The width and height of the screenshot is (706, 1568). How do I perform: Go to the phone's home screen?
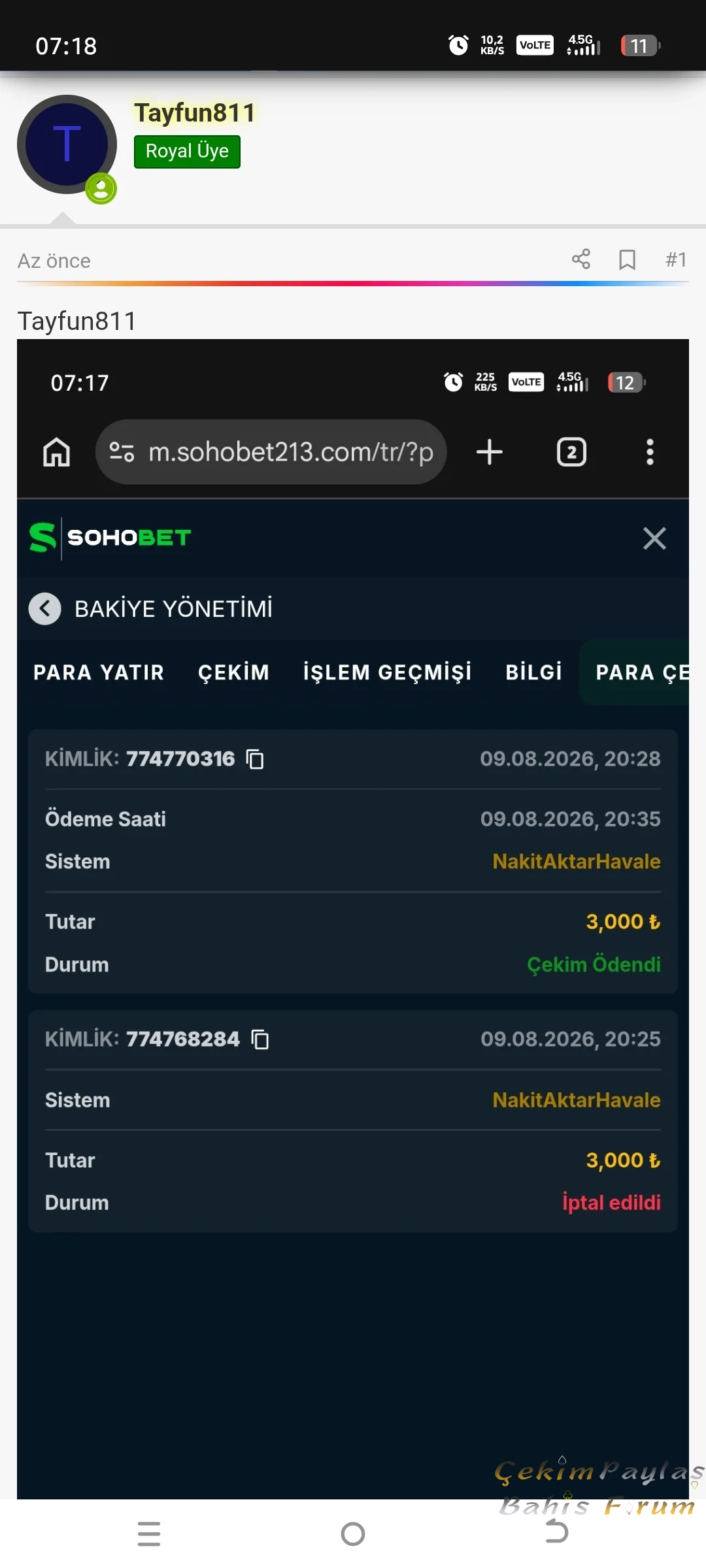pyautogui.click(x=353, y=1533)
